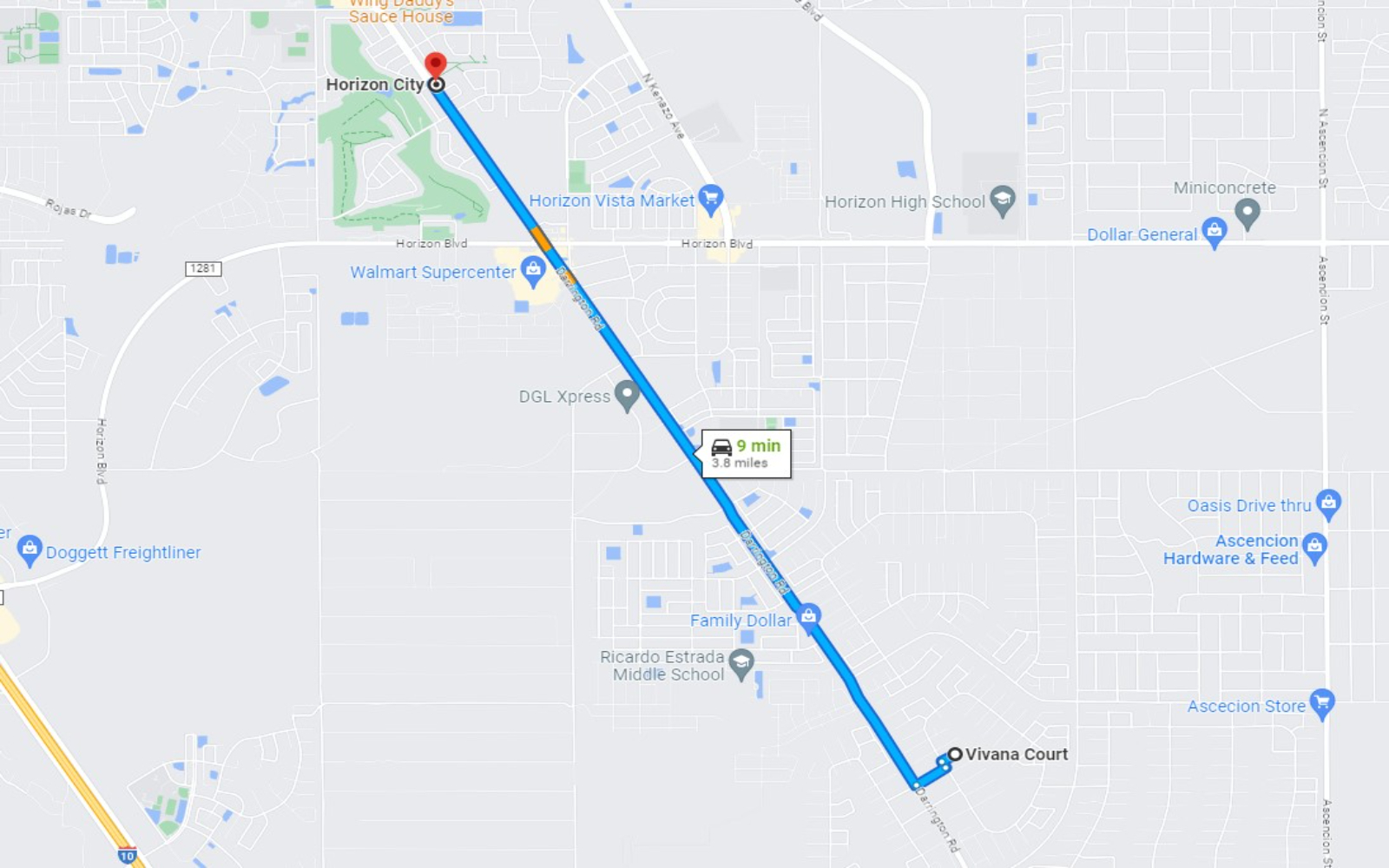
Task: Select the Horizon Vista Market marker
Action: pyautogui.click(x=710, y=199)
